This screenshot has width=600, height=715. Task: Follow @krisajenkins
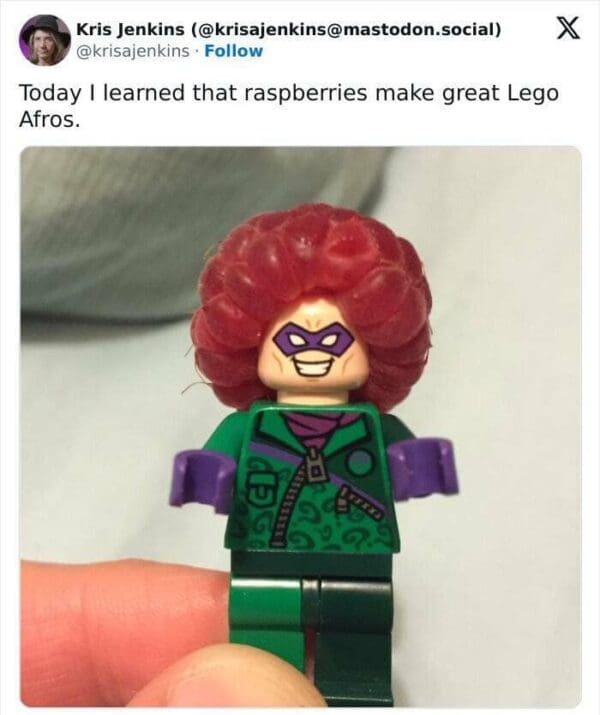click(234, 51)
